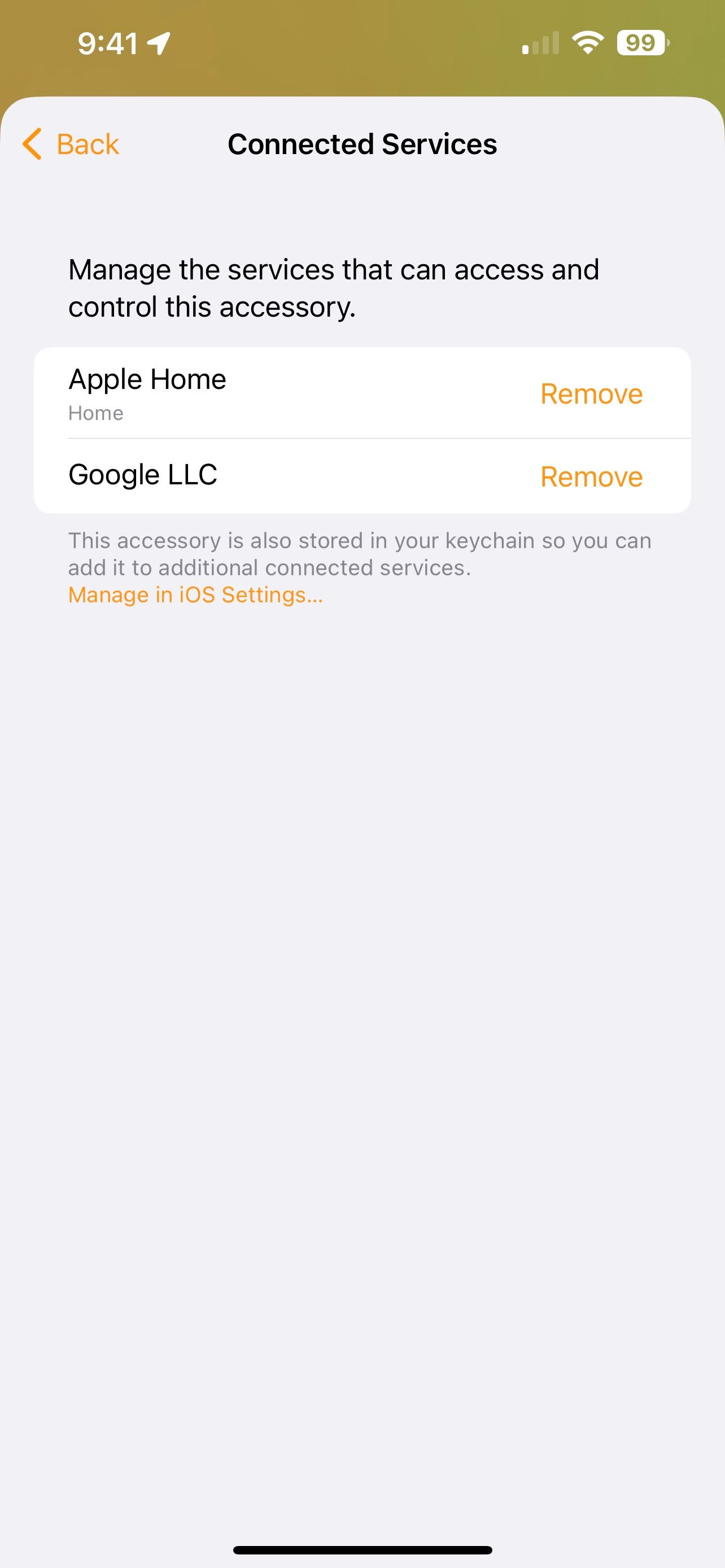Viewport: 725px width, 1568px height.
Task: Open the Apple Home service entry
Action: click(147, 379)
